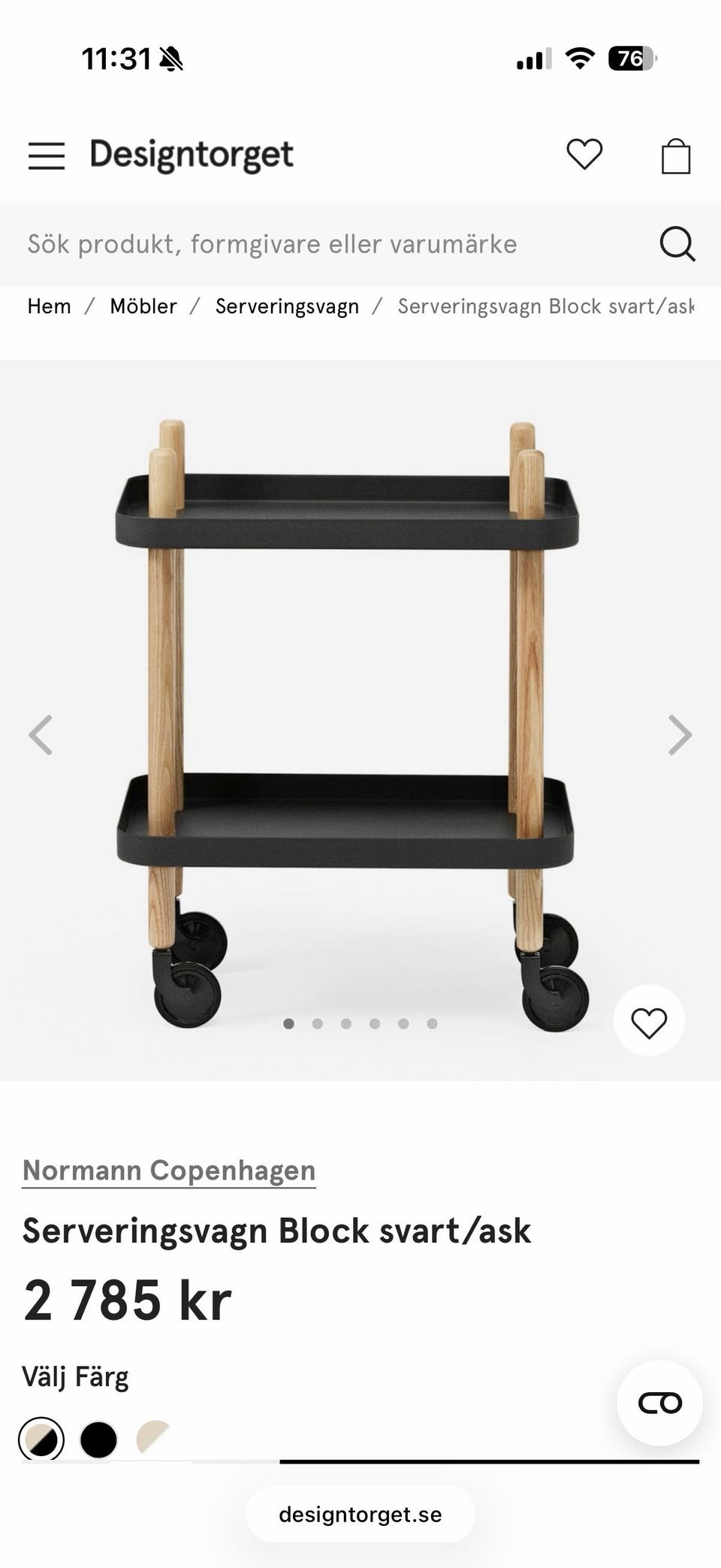Go to the Designtorget home logo
Viewport: 721px width, 1568px height.
[192, 155]
